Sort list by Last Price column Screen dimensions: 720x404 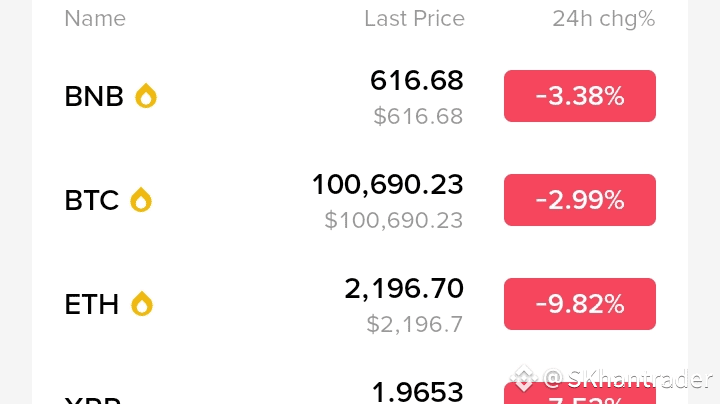[414, 18]
